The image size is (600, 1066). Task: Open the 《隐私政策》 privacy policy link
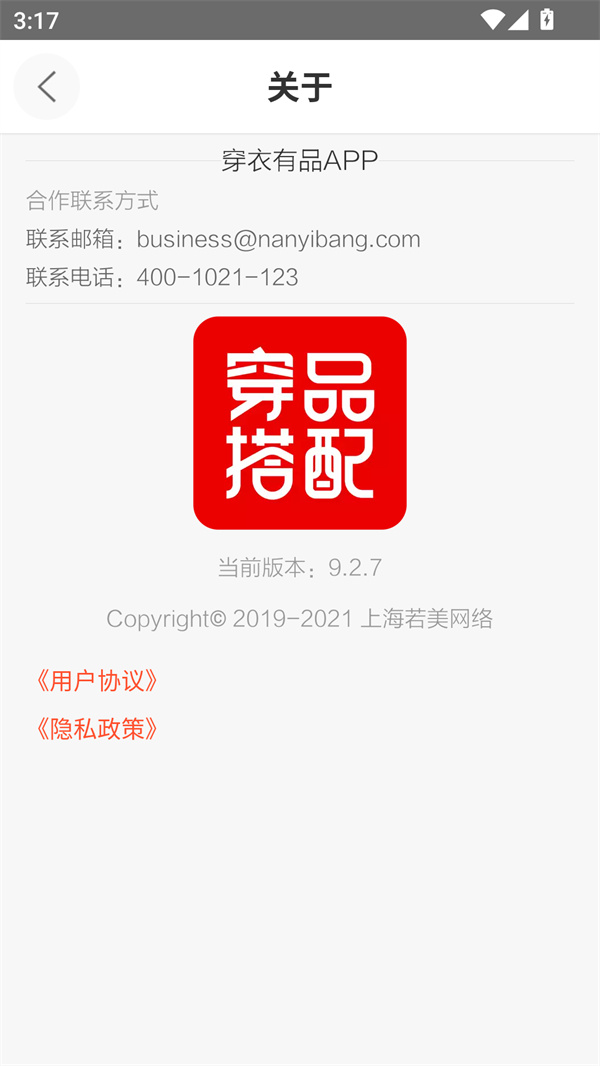click(x=97, y=729)
